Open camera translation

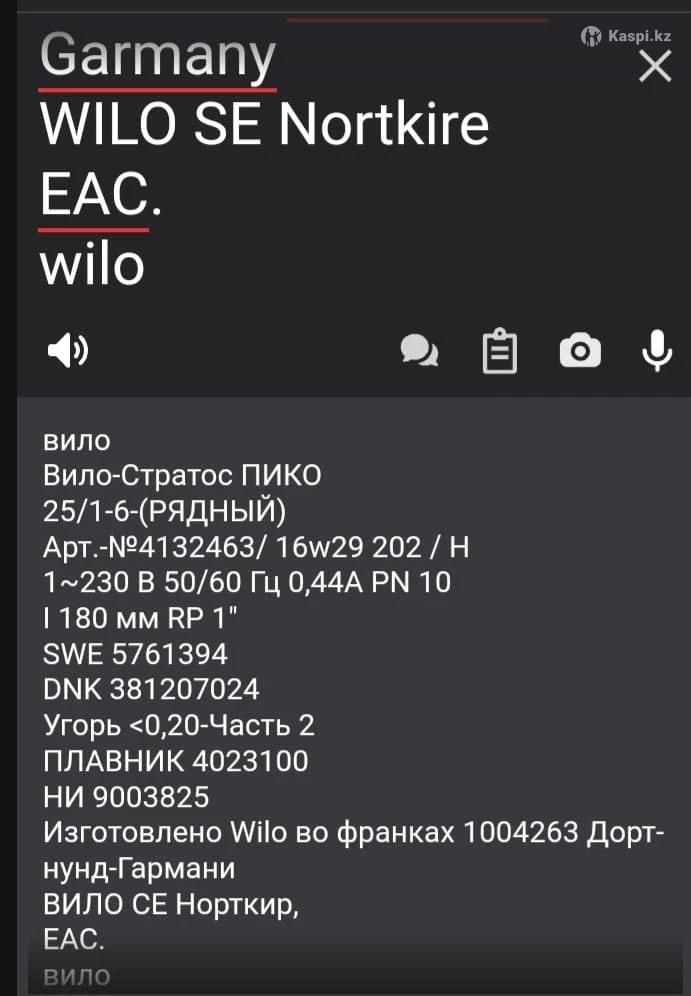(580, 351)
